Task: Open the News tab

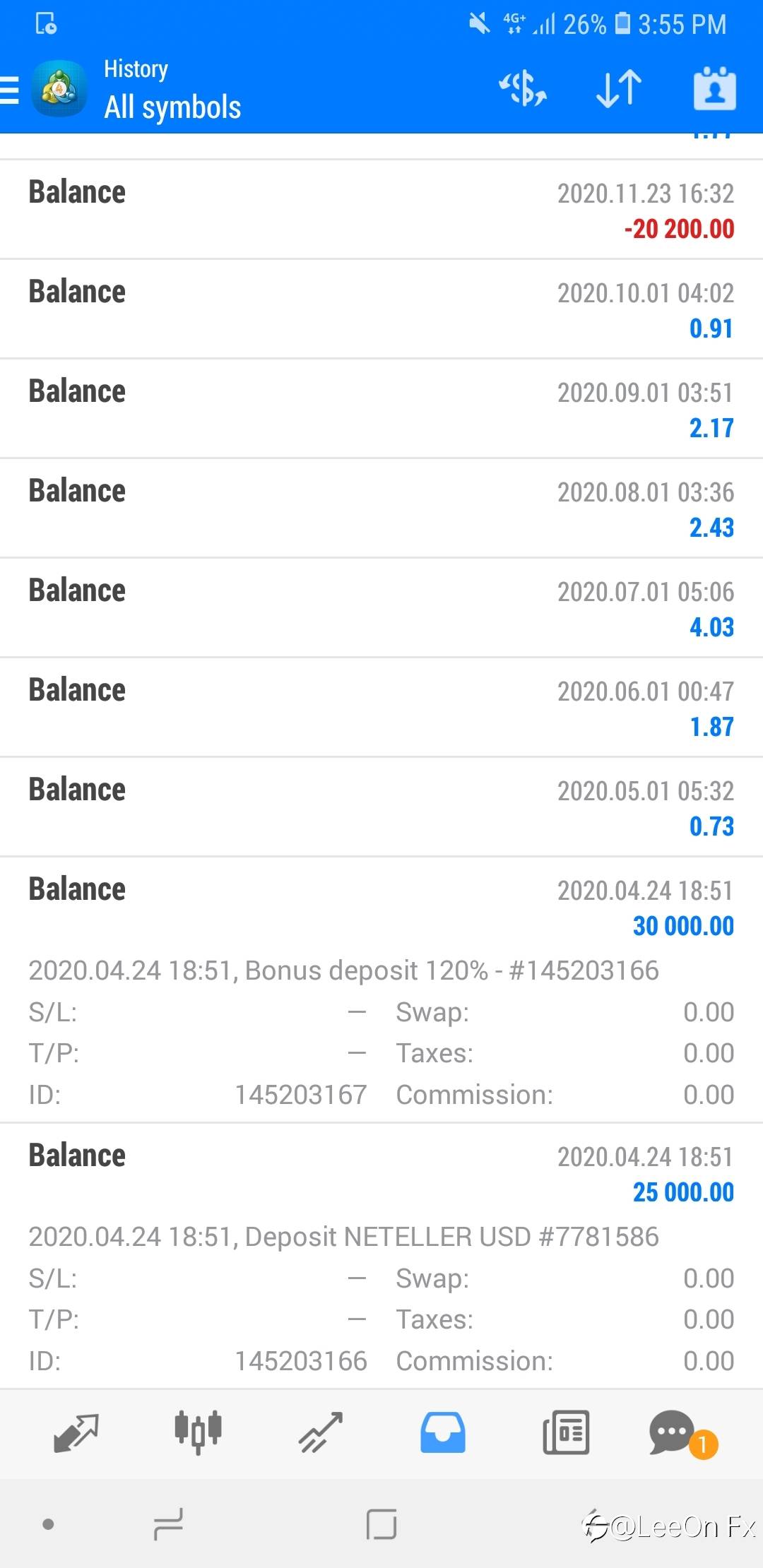Action: [x=566, y=1432]
